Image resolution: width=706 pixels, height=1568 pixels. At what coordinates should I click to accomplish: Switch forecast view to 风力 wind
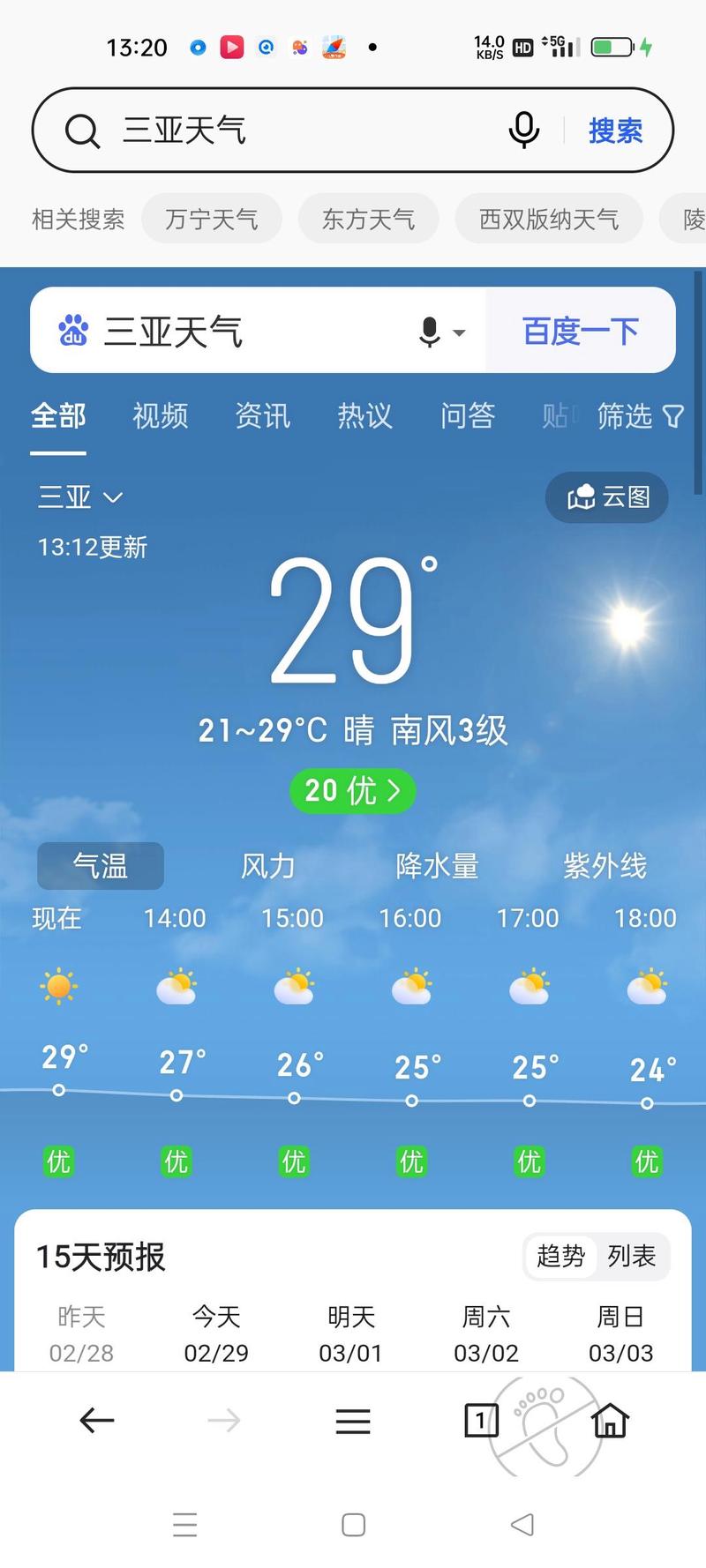[x=267, y=866]
